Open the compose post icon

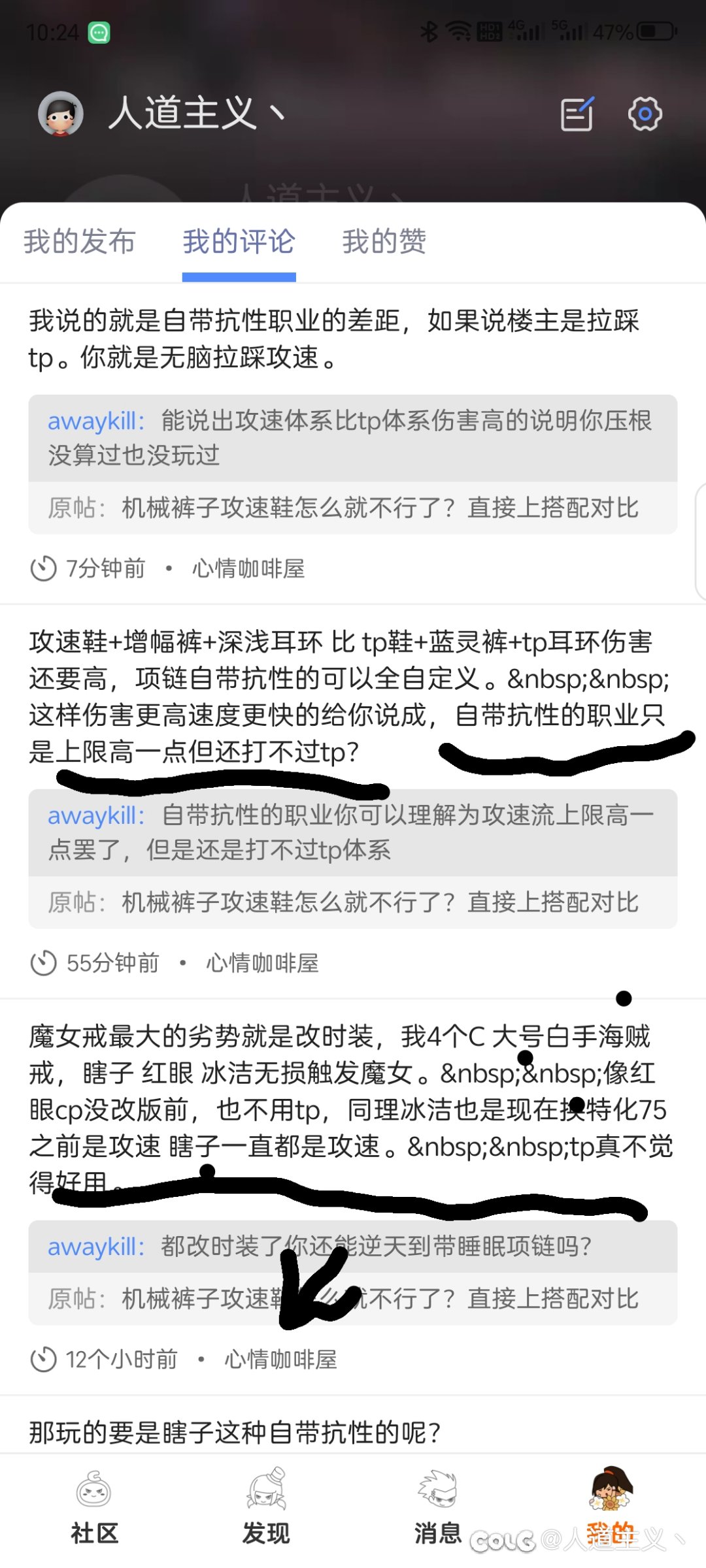tap(577, 114)
